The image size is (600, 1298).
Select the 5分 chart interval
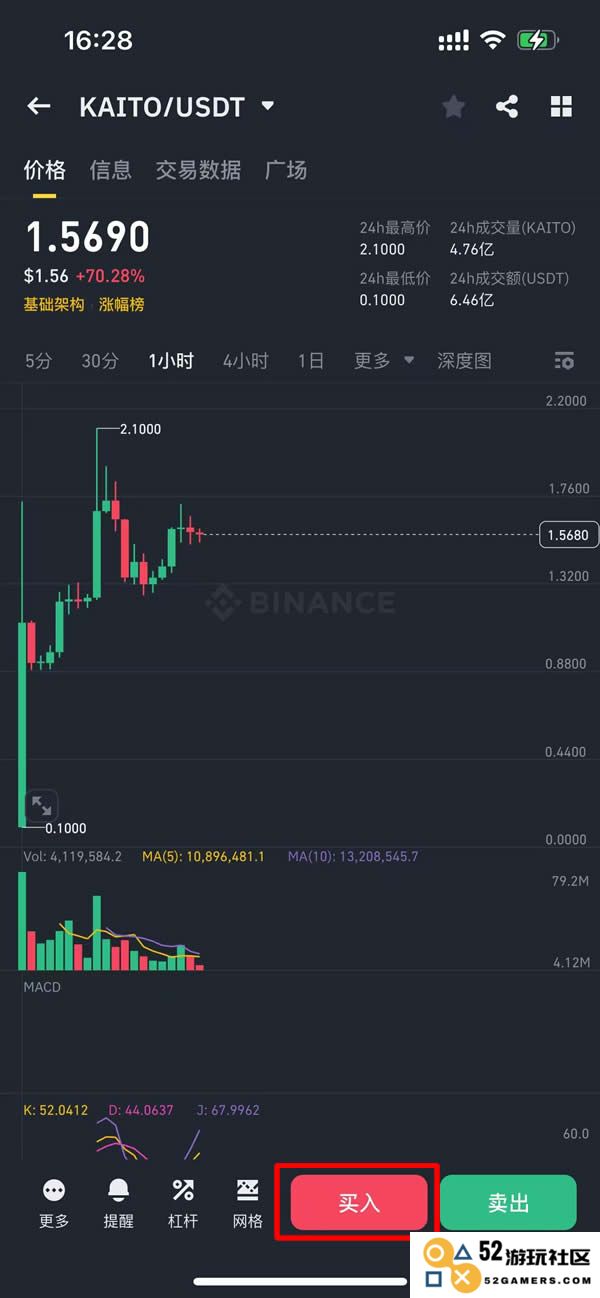tap(38, 361)
